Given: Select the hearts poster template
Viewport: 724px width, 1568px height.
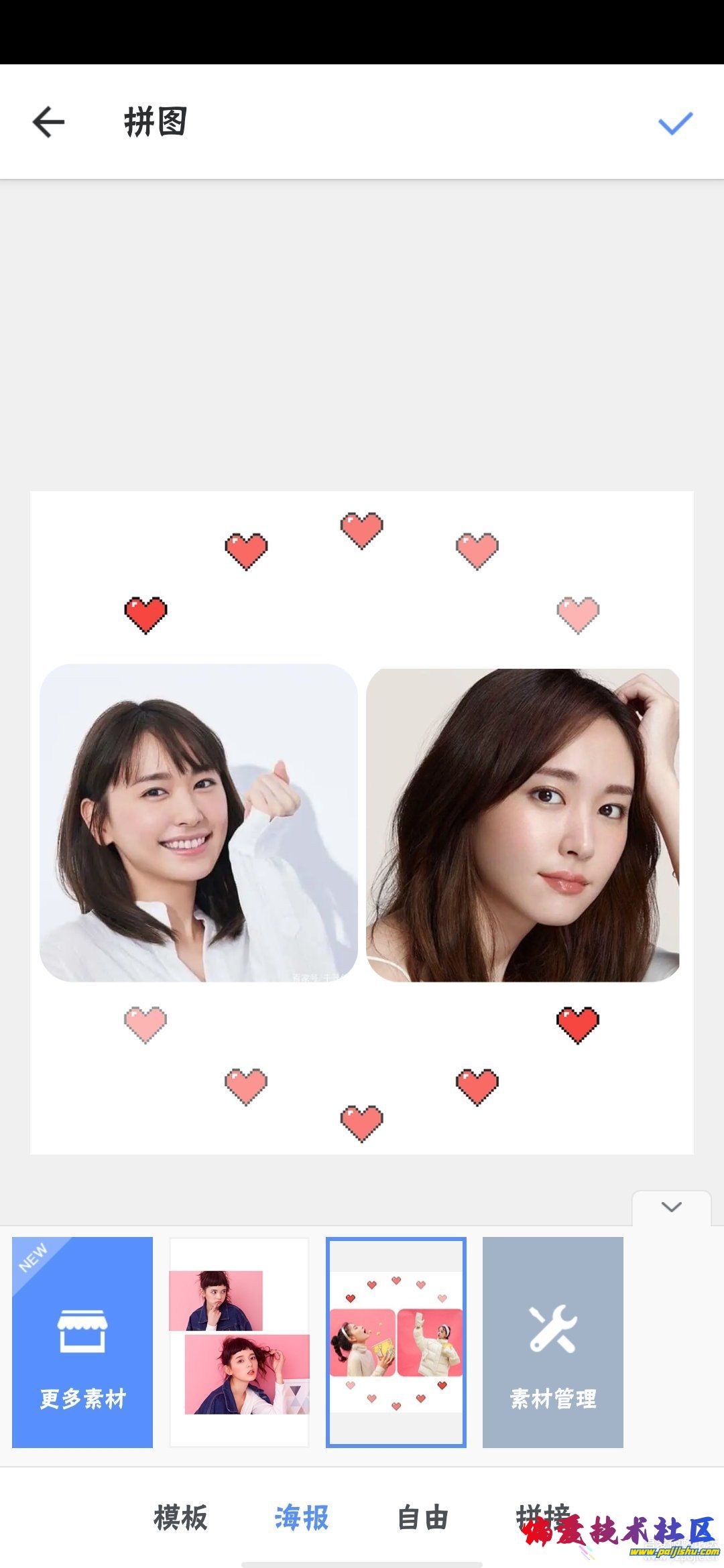Looking at the screenshot, I should coord(396,1342).
